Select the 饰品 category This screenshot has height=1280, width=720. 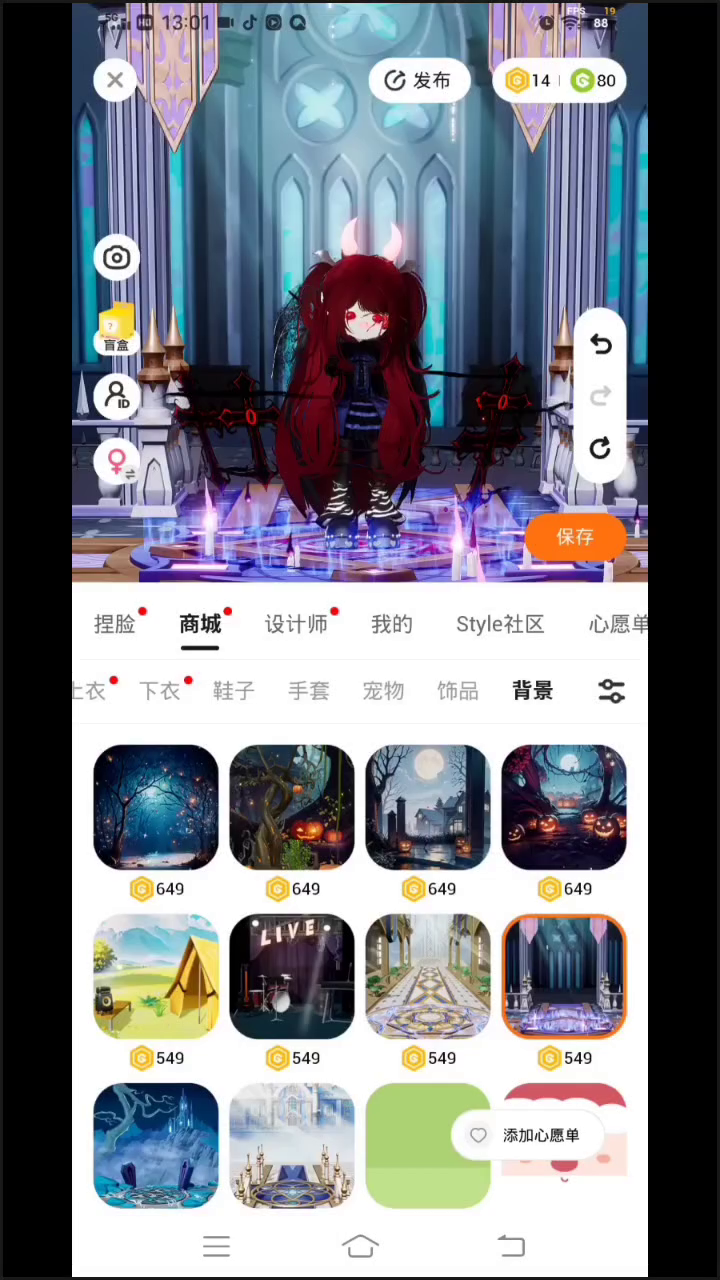pos(458,691)
